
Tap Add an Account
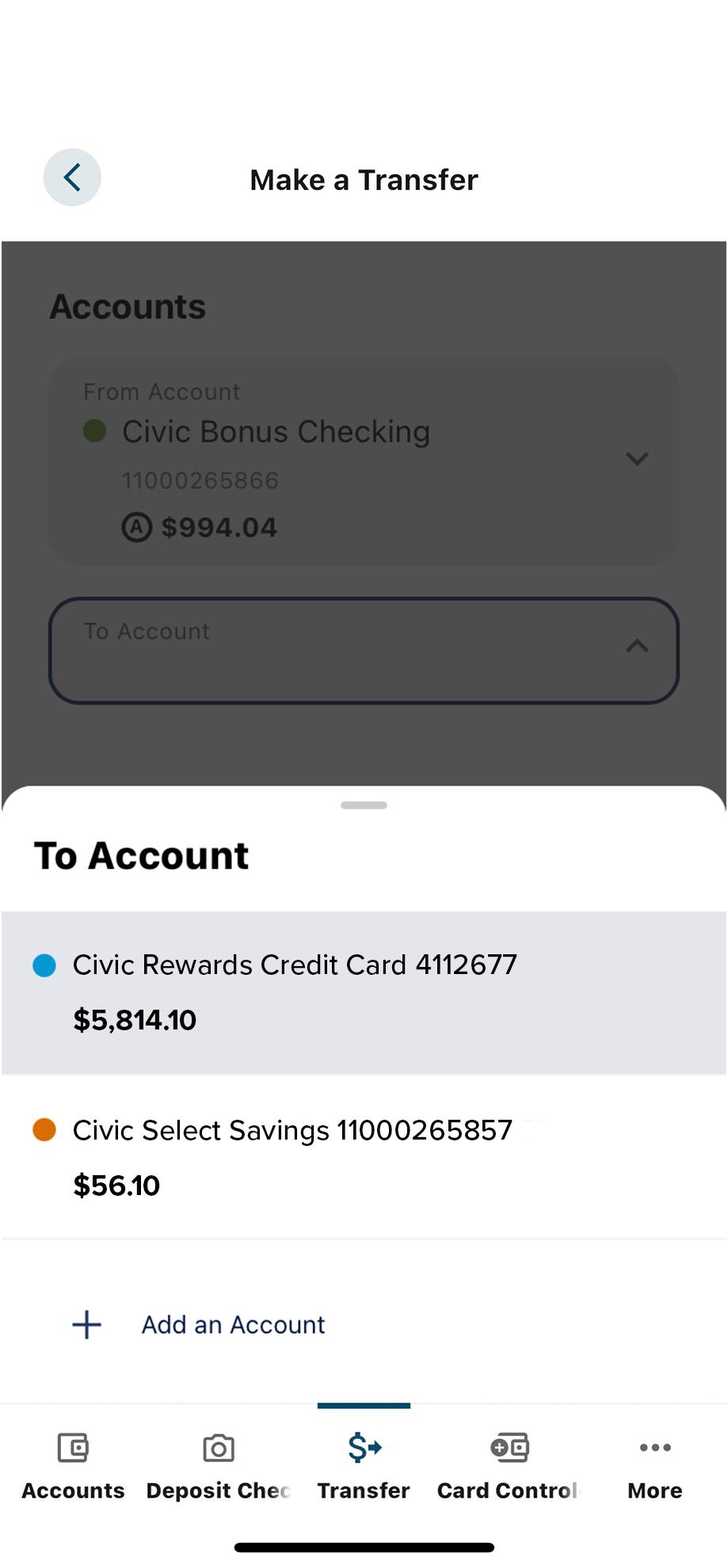[233, 1324]
